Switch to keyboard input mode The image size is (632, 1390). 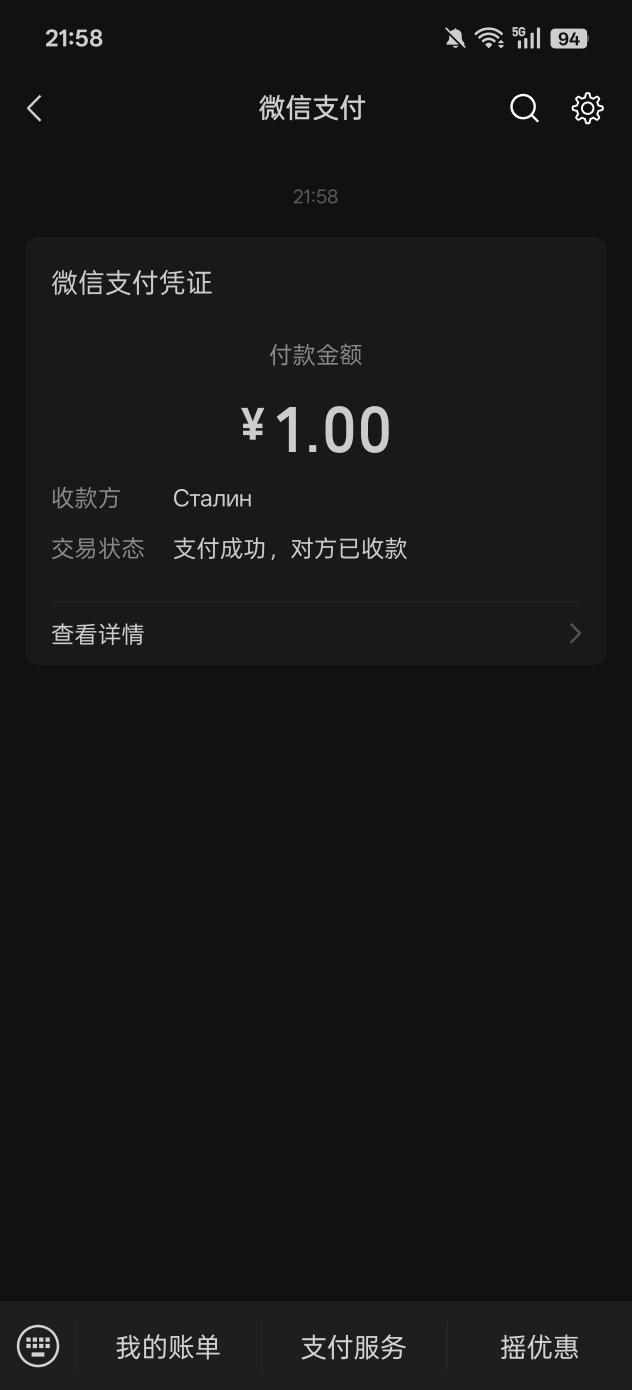38,1346
